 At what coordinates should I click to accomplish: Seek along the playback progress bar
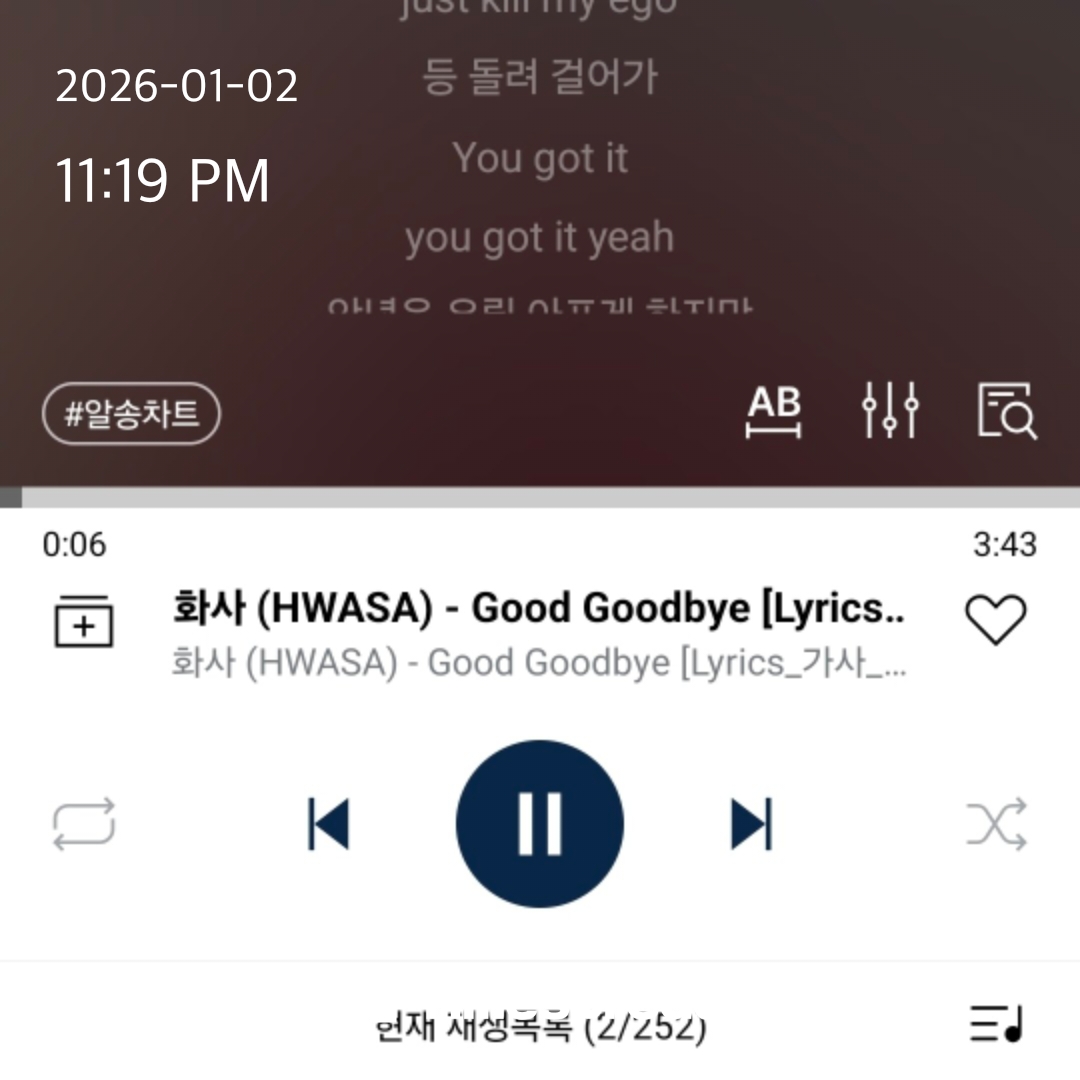540,497
